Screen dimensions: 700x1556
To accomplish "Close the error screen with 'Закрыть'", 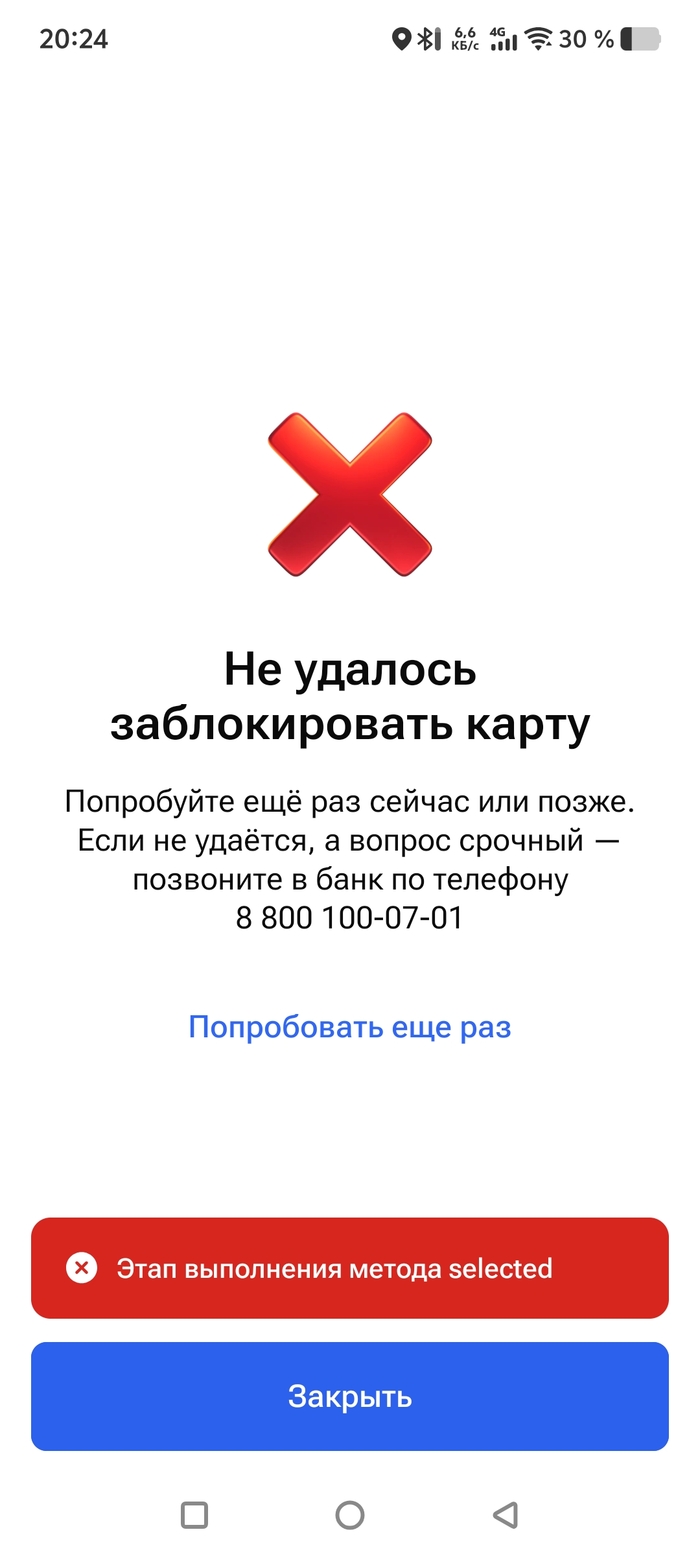I will [x=349, y=1396].
